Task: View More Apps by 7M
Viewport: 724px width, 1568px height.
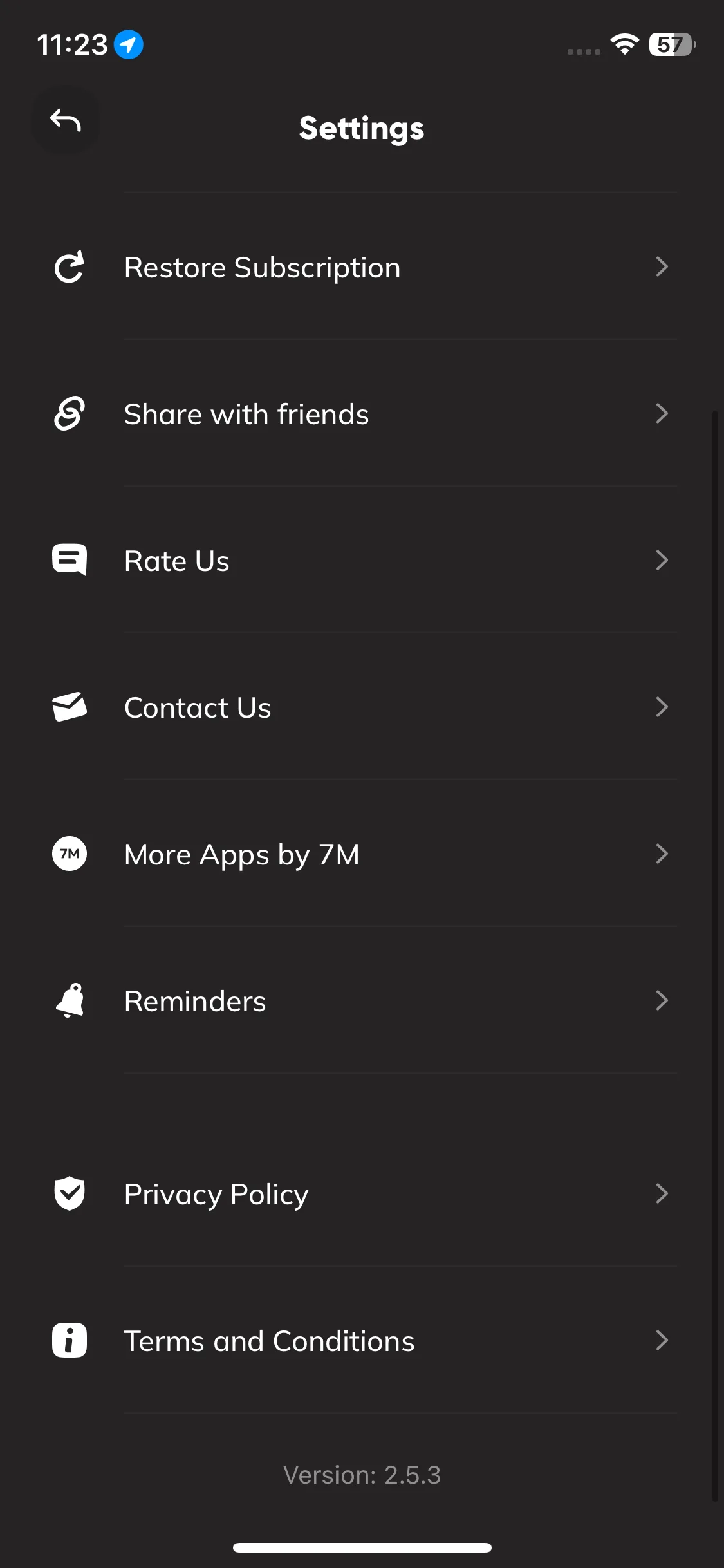Action: [362, 854]
